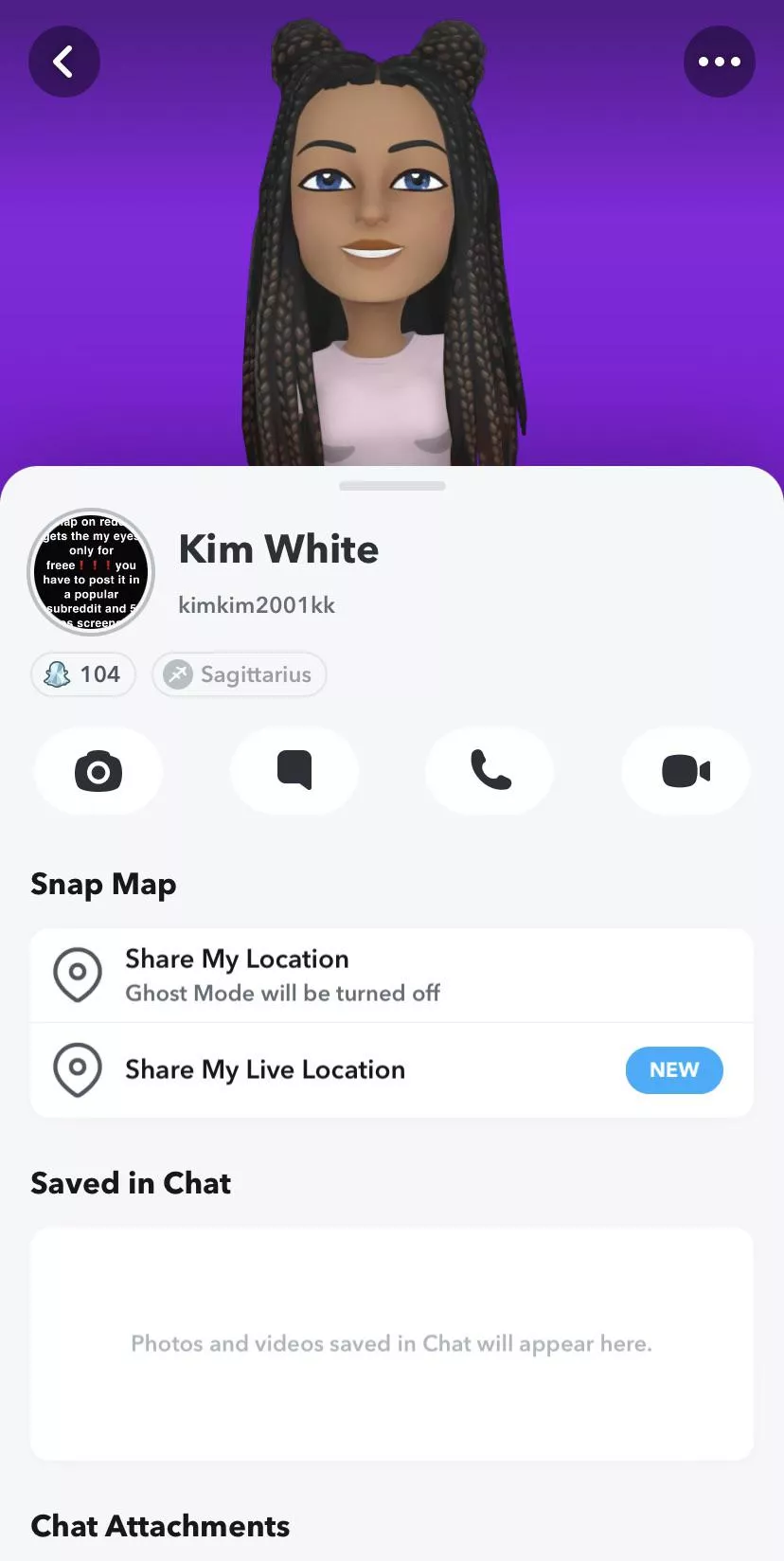This screenshot has height=1561, width=784.
Task: Start a voice call with Kim White
Action: point(490,771)
